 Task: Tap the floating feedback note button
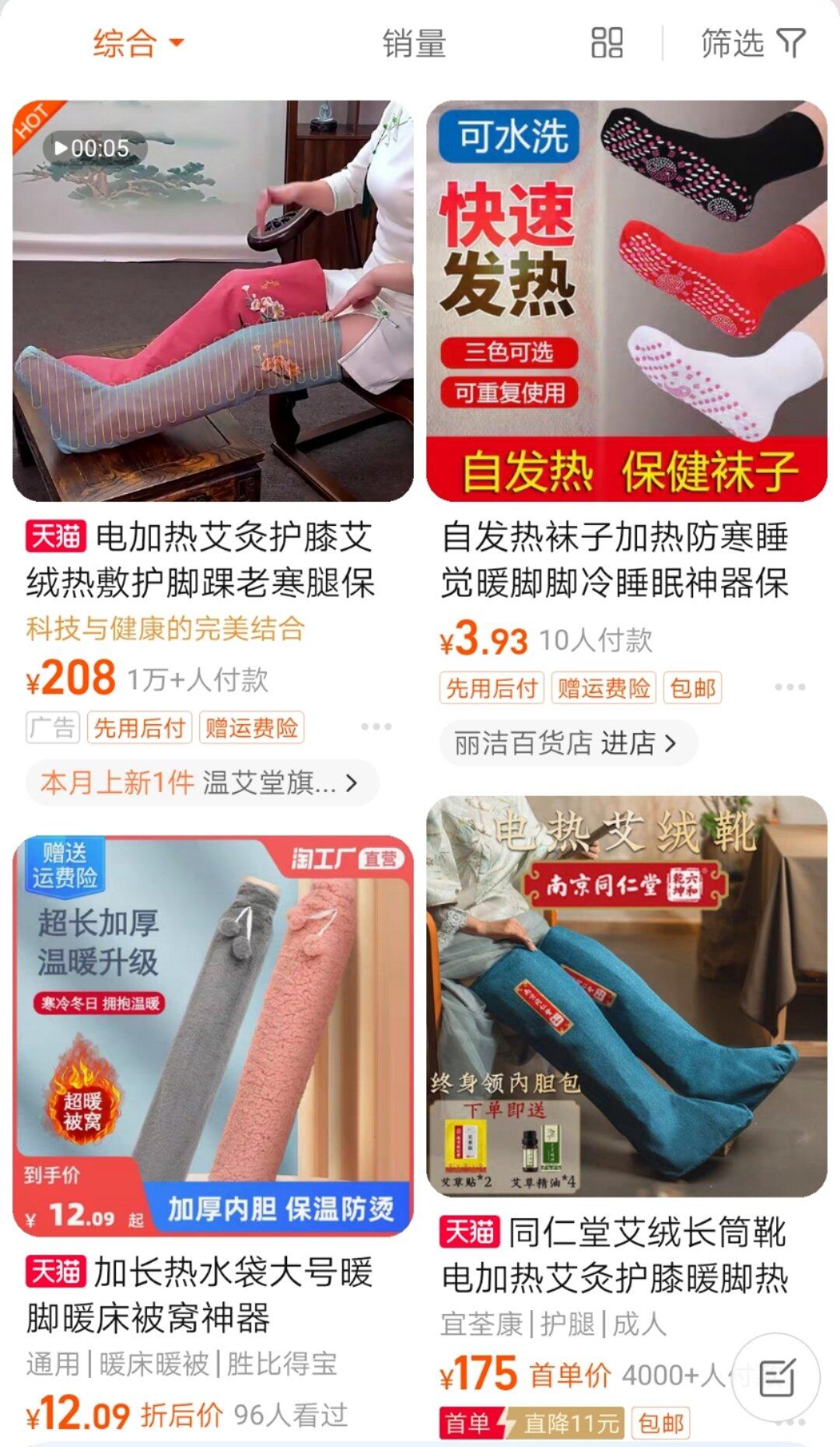[x=775, y=1379]
